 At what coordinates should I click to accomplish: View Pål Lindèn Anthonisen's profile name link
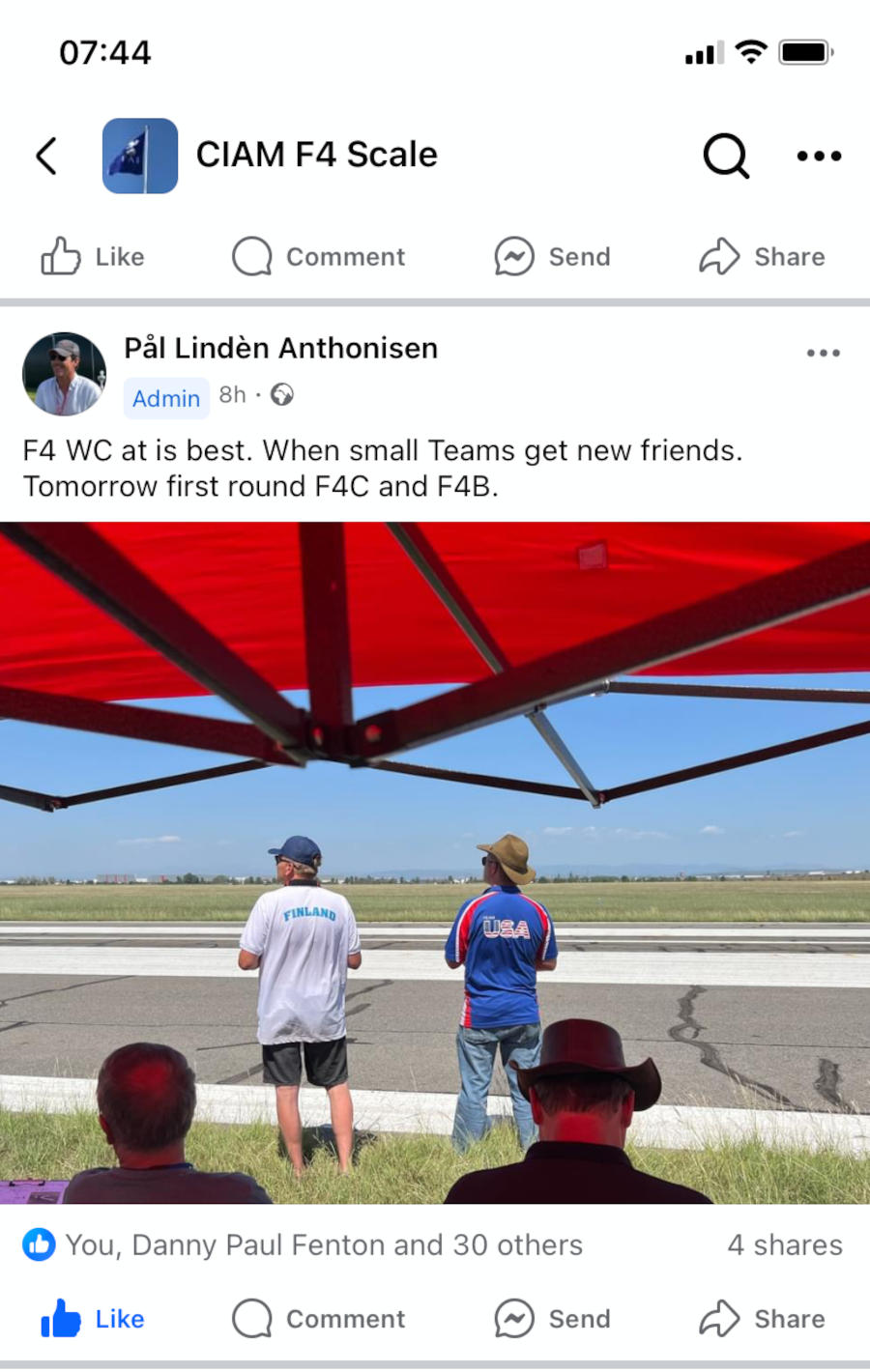(x=280, y=348)
